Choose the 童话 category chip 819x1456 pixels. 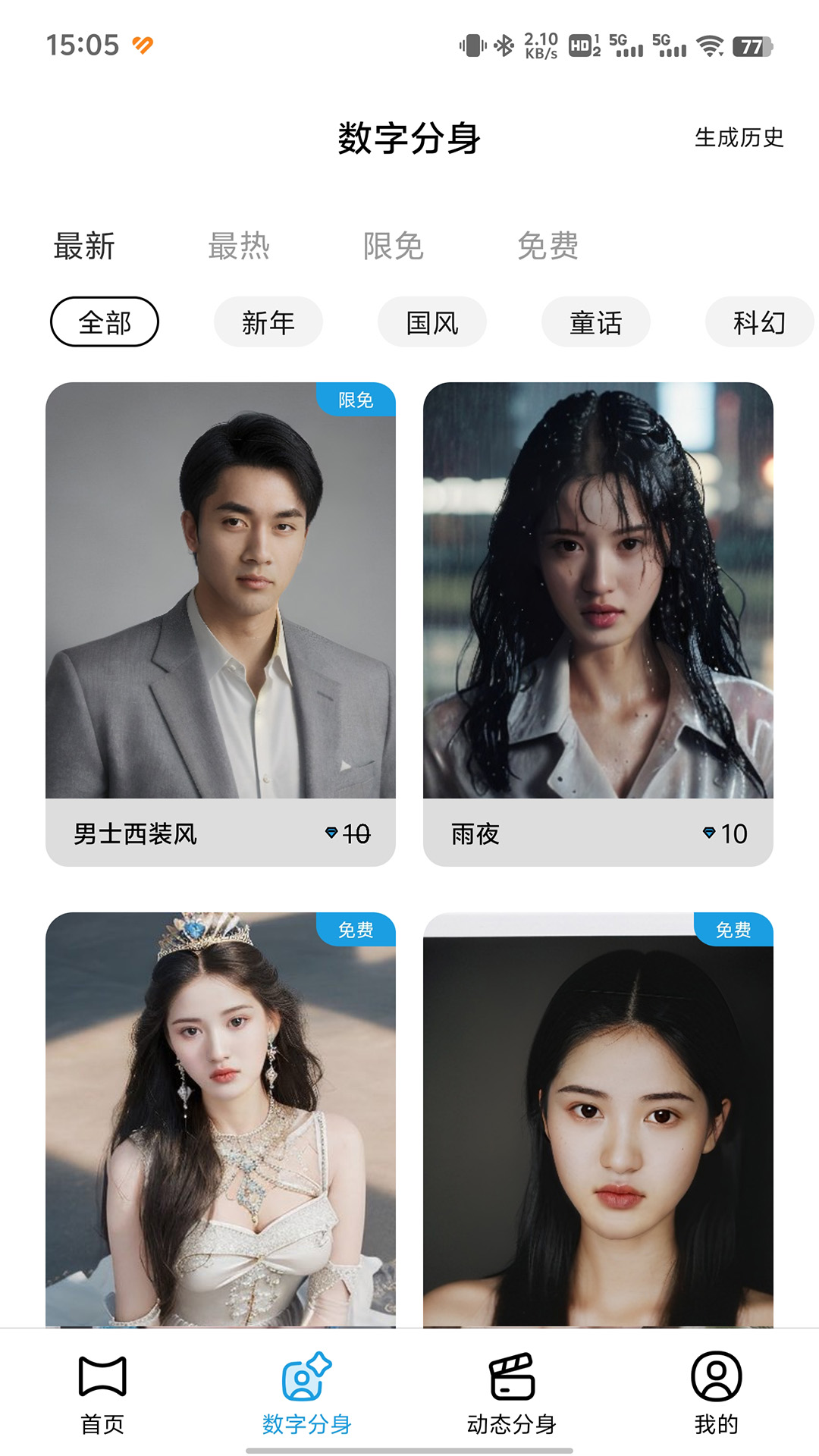click(x=596, y=322)
